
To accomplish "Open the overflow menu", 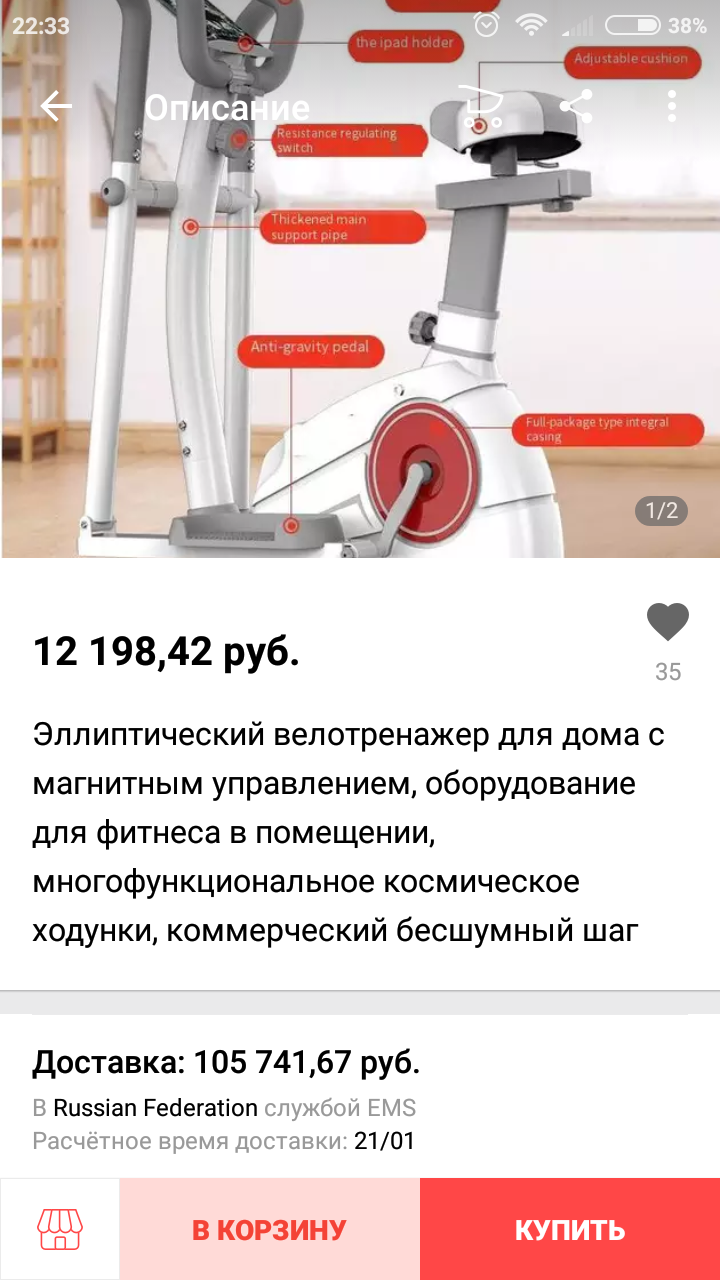I will (672, 106).
